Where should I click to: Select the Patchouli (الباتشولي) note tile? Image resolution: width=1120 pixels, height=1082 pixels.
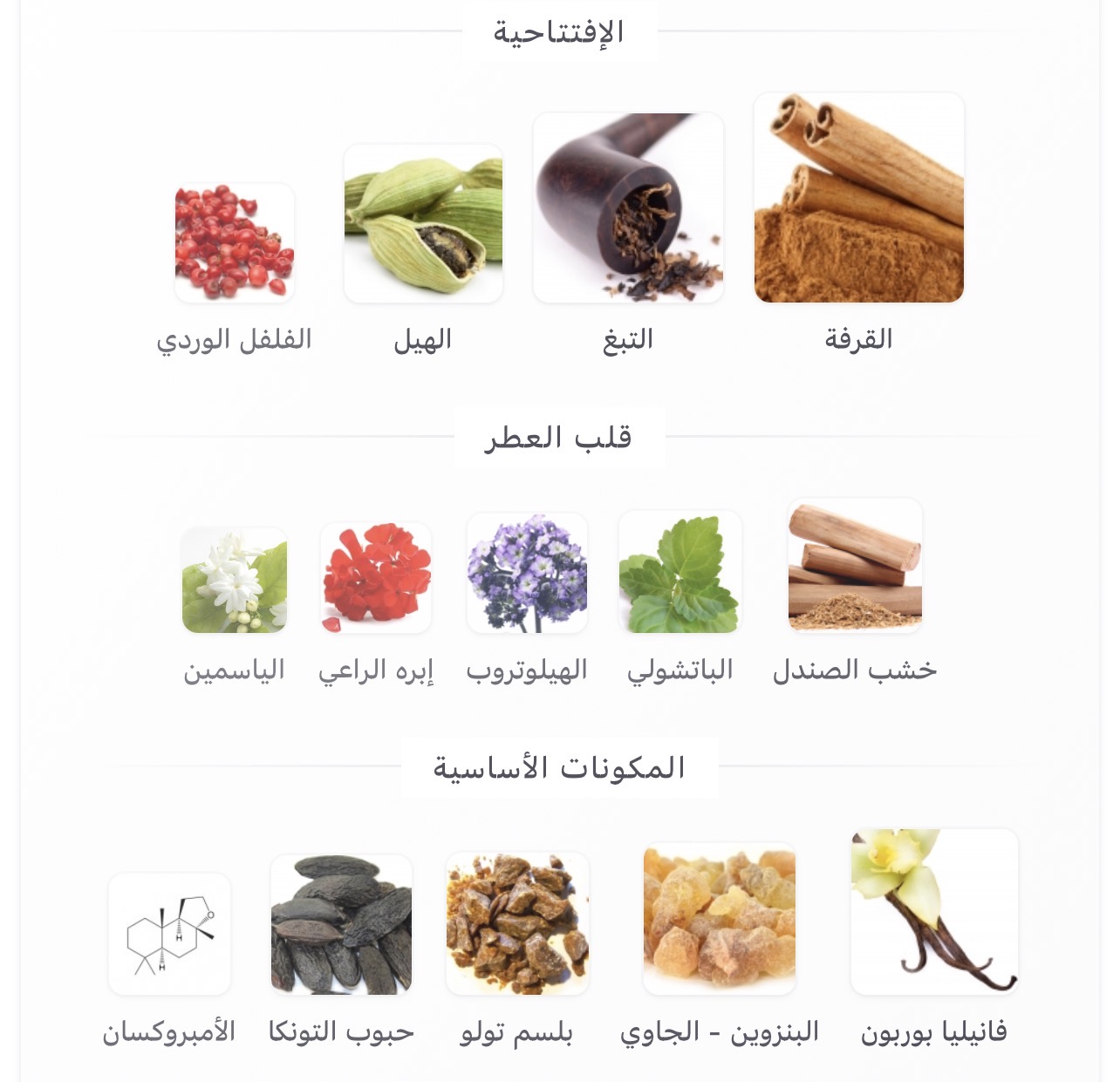click(680, 573)
